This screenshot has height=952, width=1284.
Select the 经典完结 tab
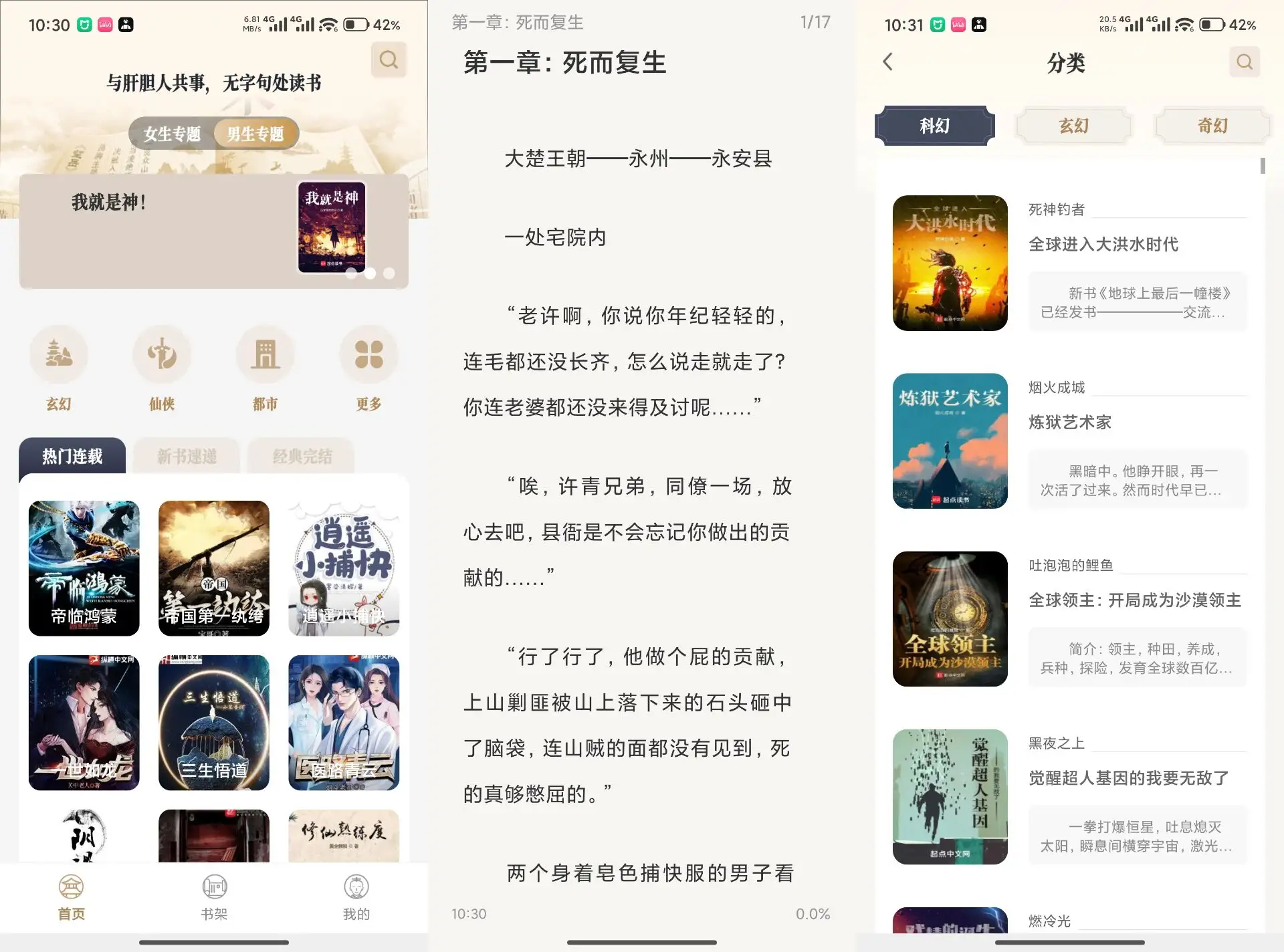click(302, 457)
